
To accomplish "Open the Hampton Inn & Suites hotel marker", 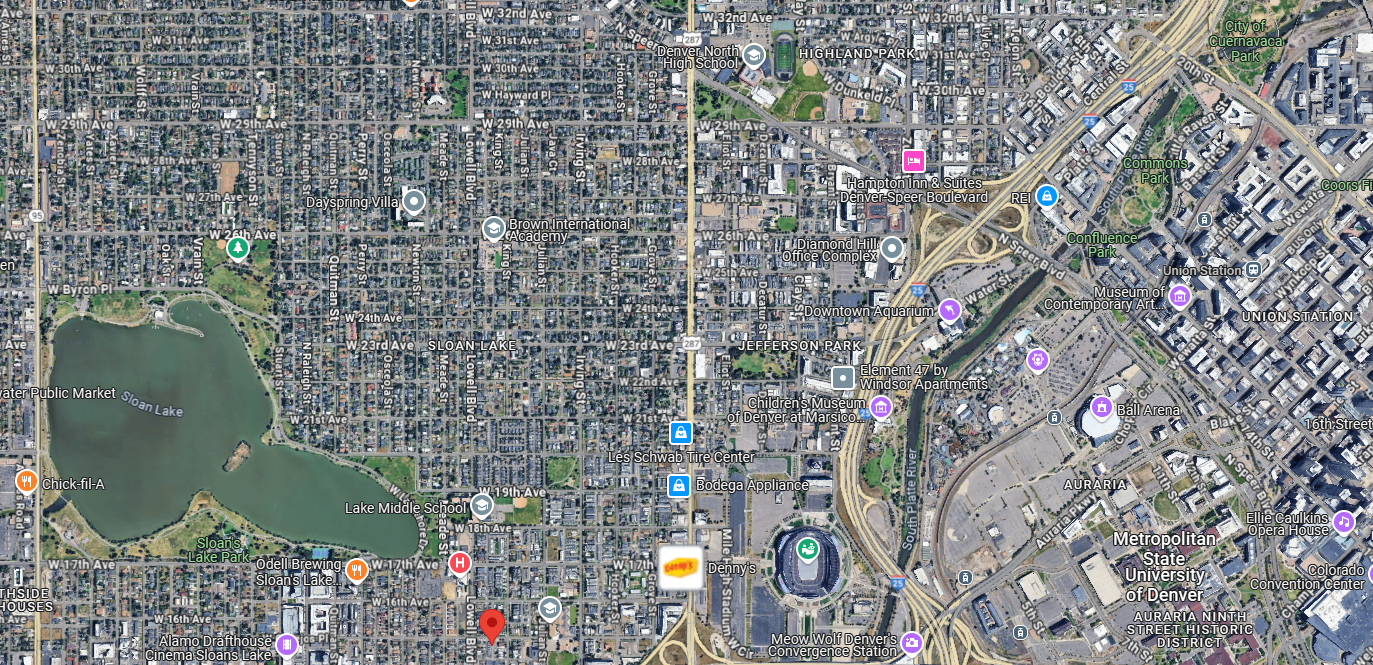I will coord(912,161).
